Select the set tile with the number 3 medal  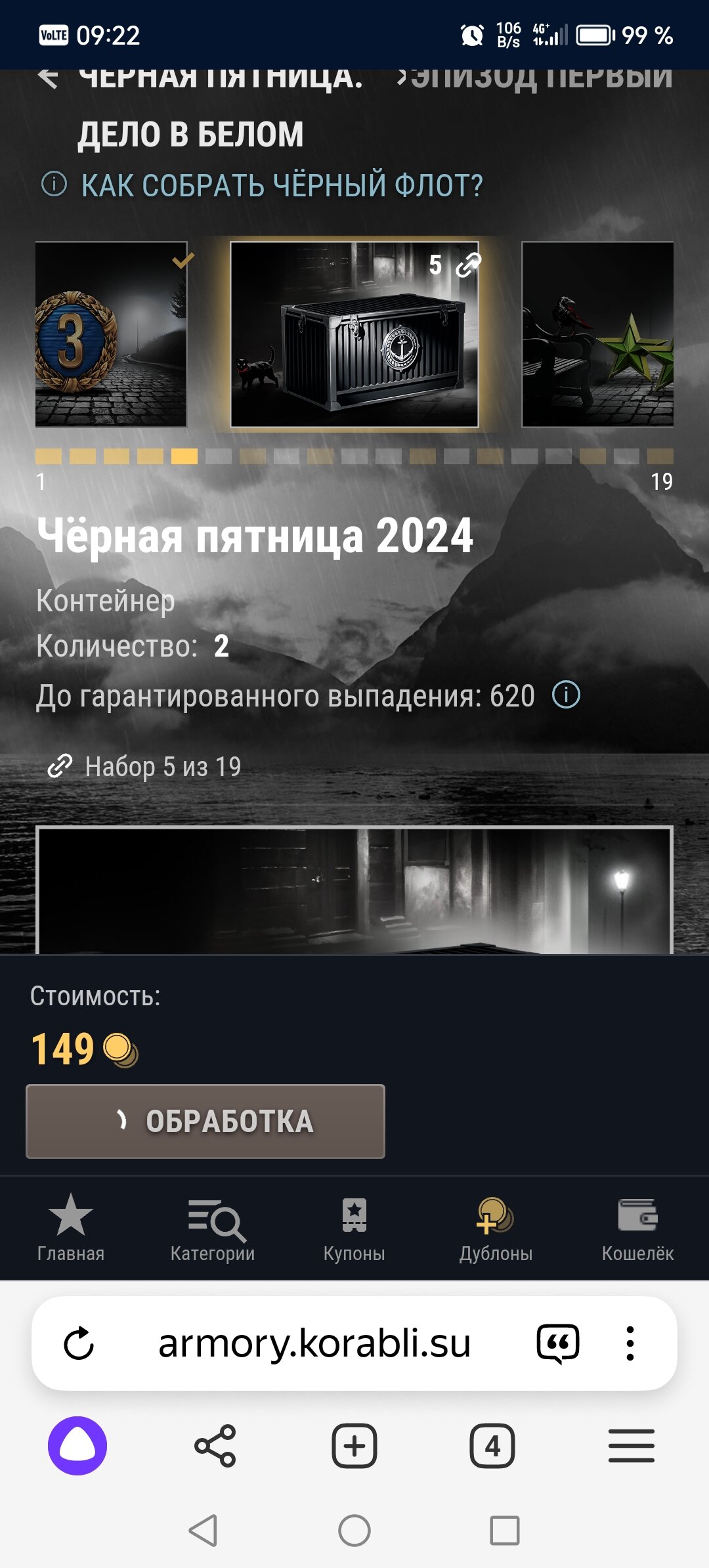point(111,334)
